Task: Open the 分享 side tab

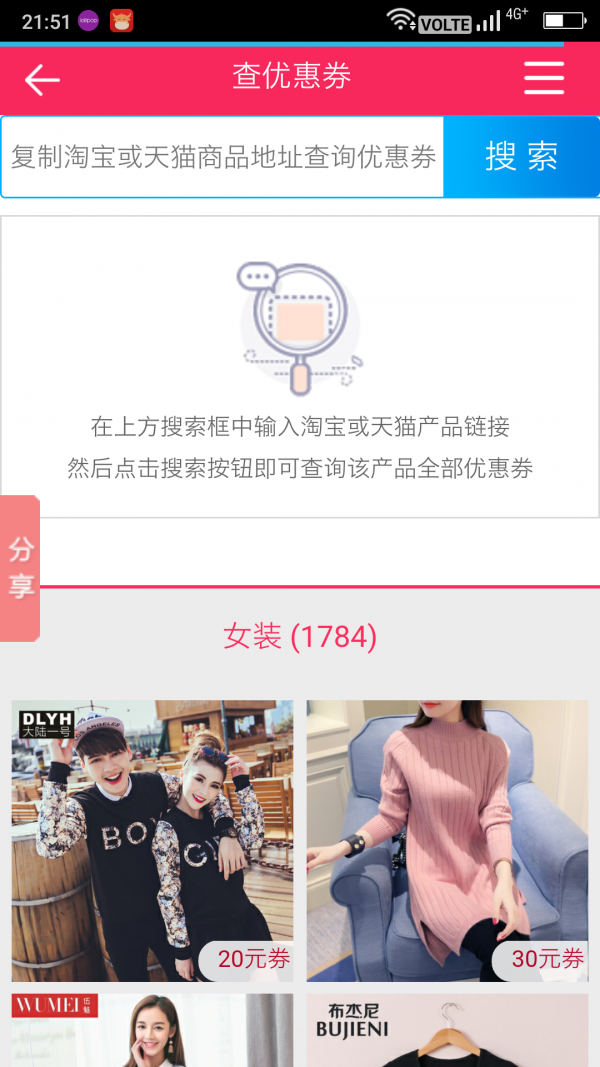Action: point(20,567)
